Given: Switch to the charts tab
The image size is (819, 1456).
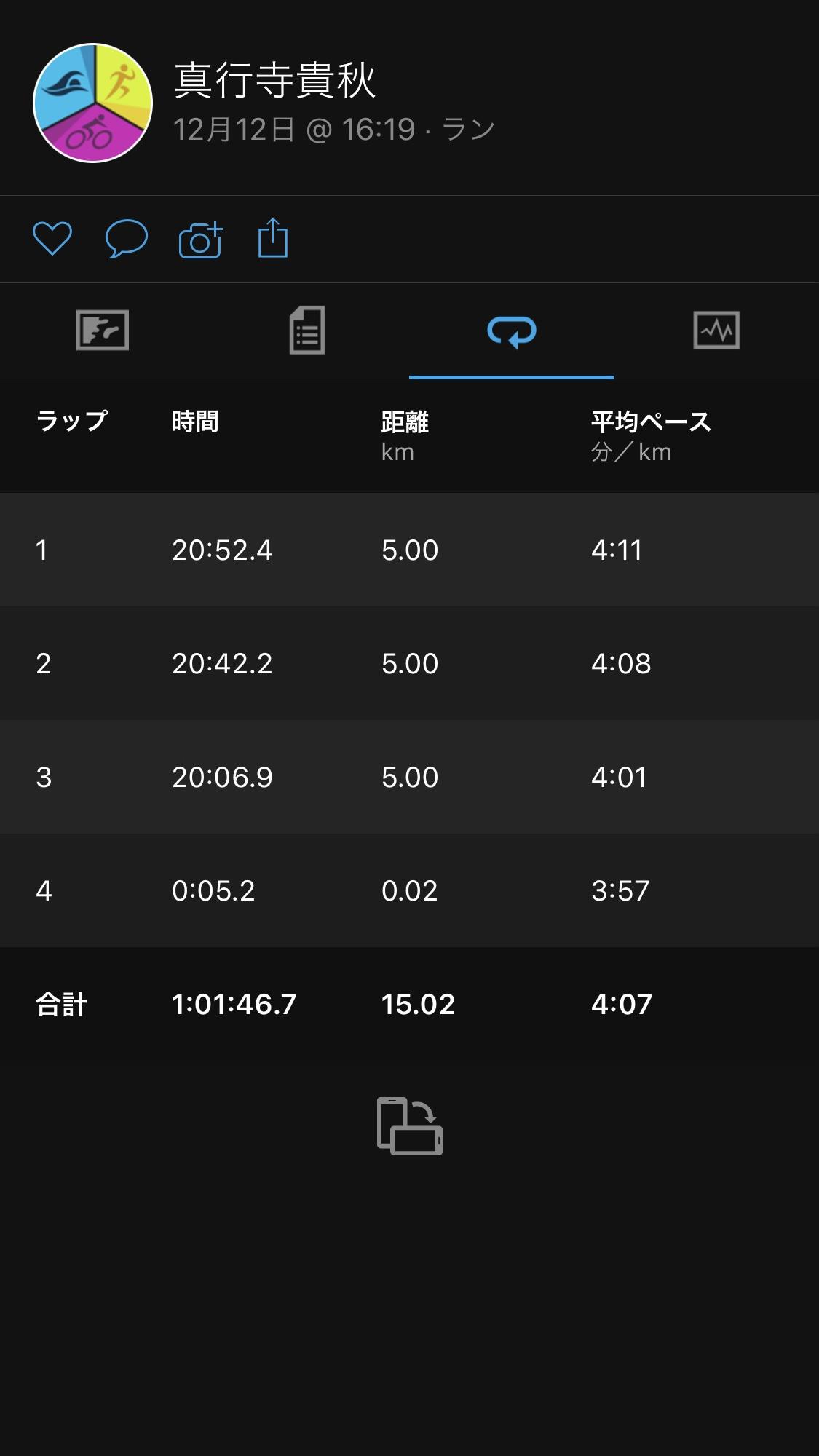Looking at the screenshot, I should tap(716, 331).
